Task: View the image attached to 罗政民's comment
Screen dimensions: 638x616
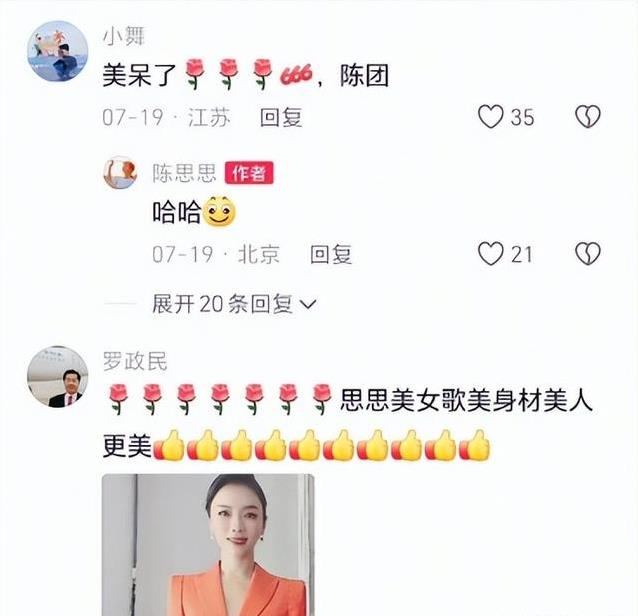Action: (208, 544)
